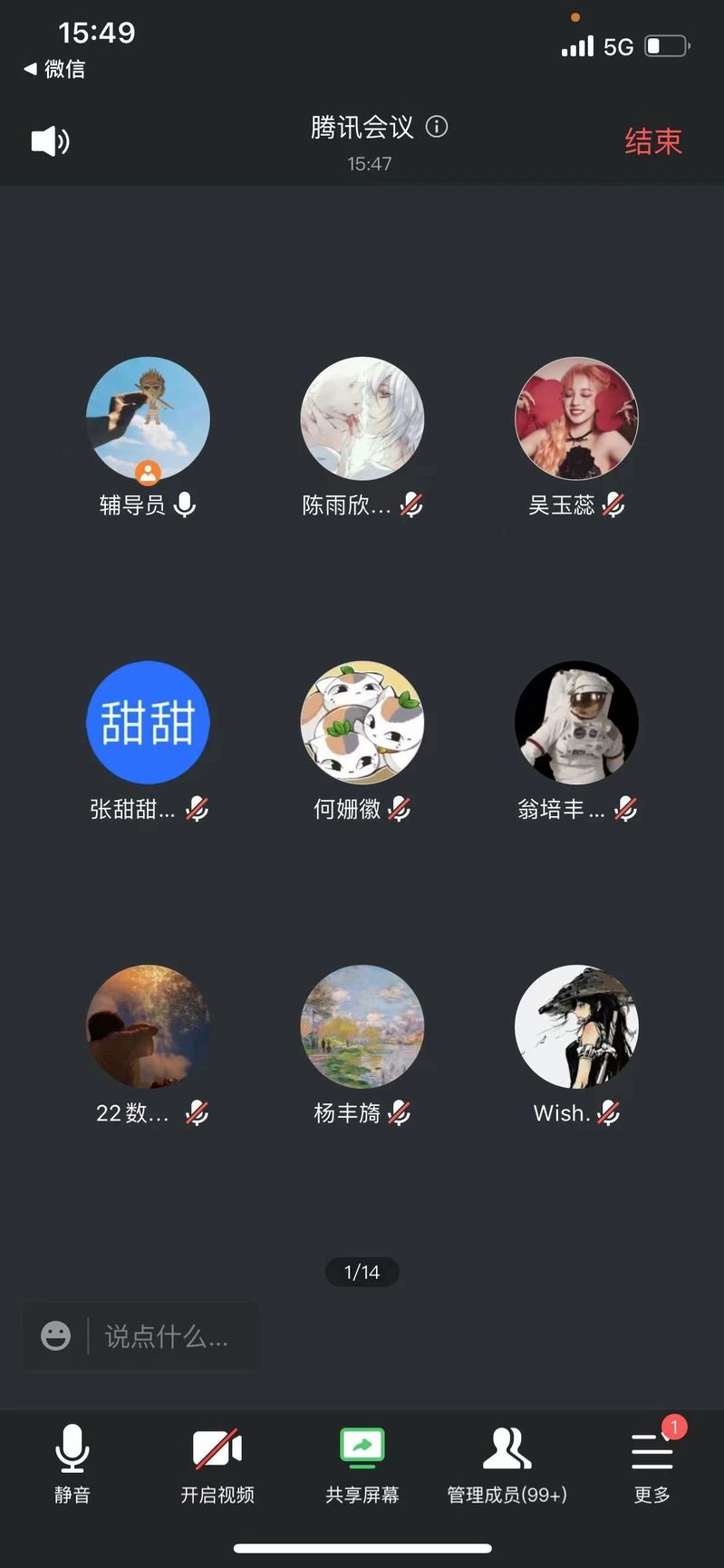
Task: Open the Wish. participant tile
Action: point(576,1026)
